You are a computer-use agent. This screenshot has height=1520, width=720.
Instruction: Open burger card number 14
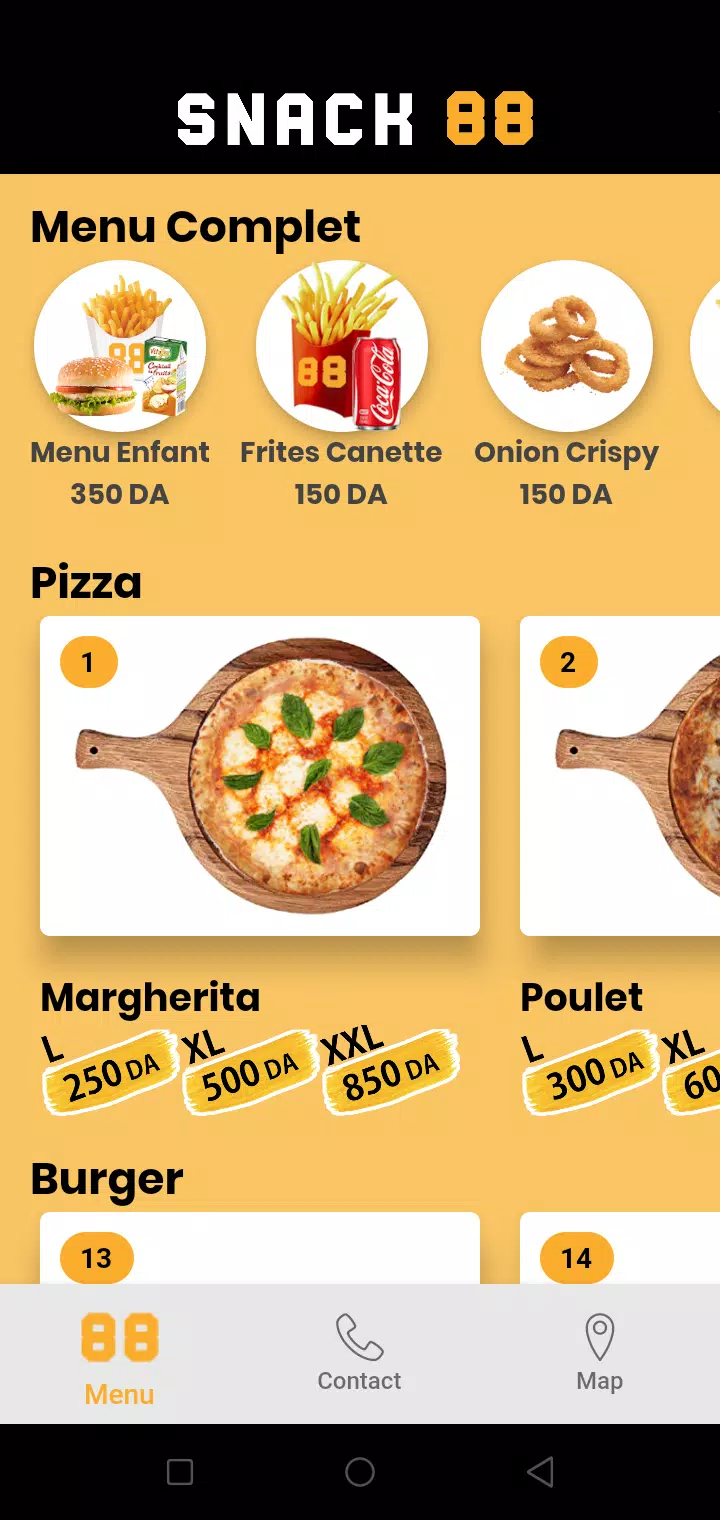[x=620, y=1248]
